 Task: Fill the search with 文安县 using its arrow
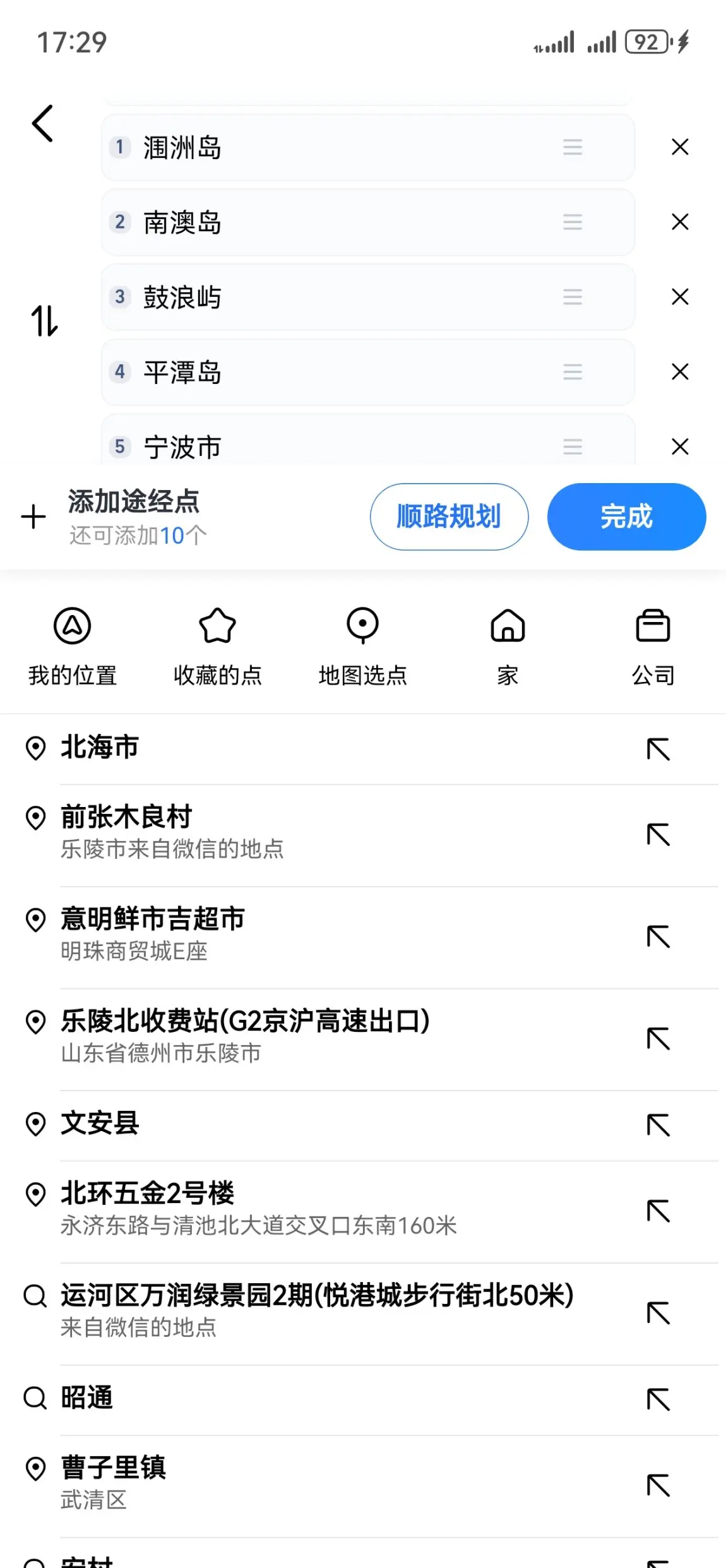(658, 1125)
